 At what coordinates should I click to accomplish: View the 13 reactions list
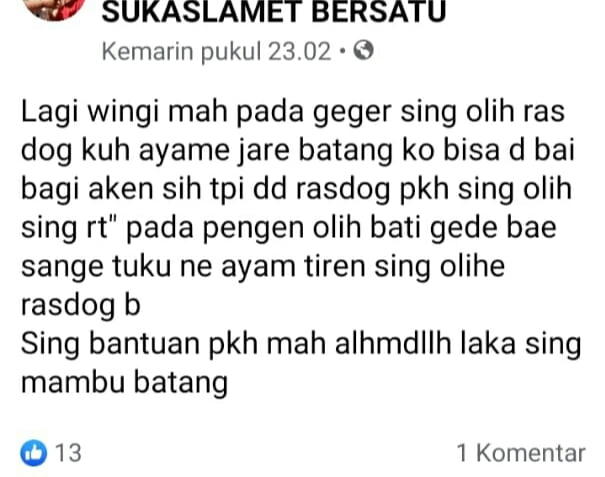click(52, 452)
